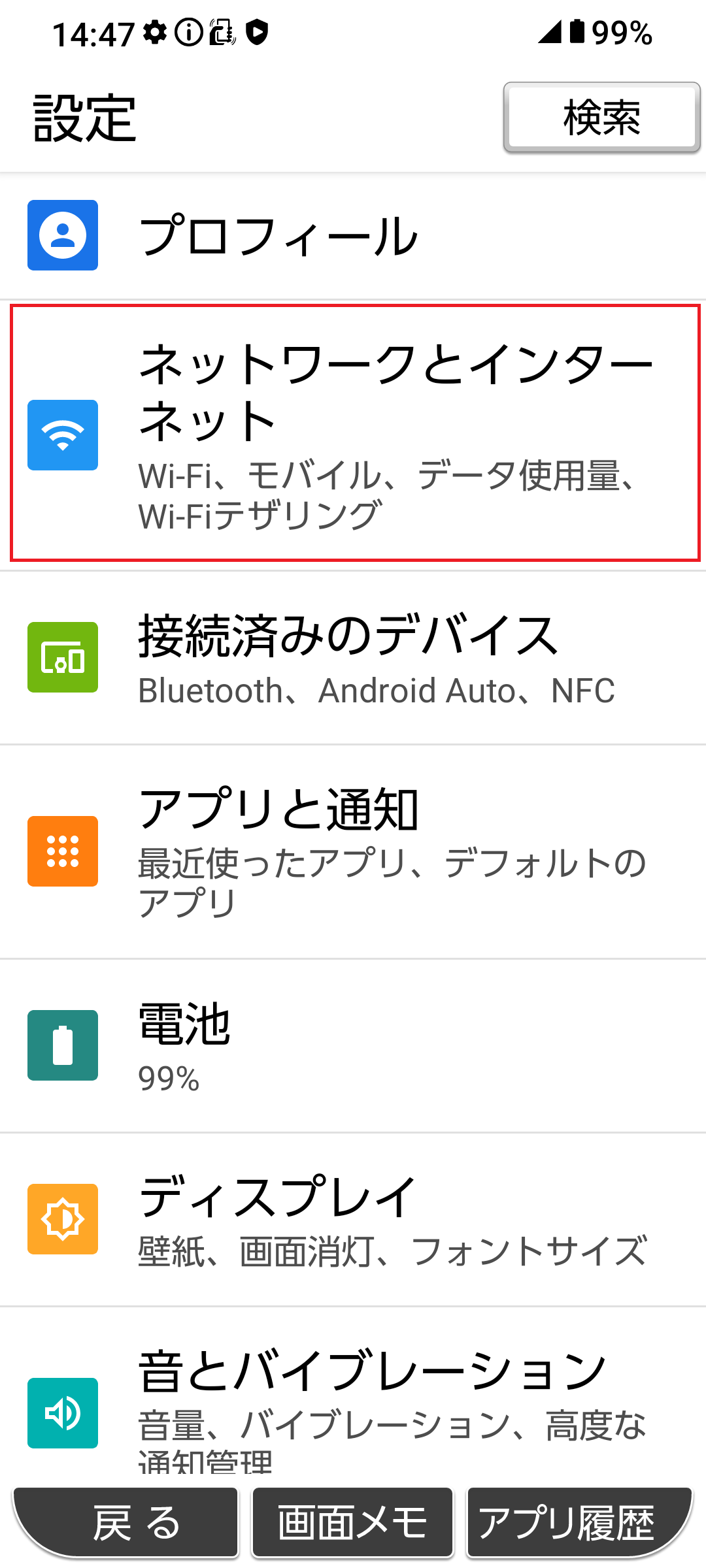Tap the 画面メモ screen memo button
This screenshot has width=706, height=1568.
pos(352,1522)
